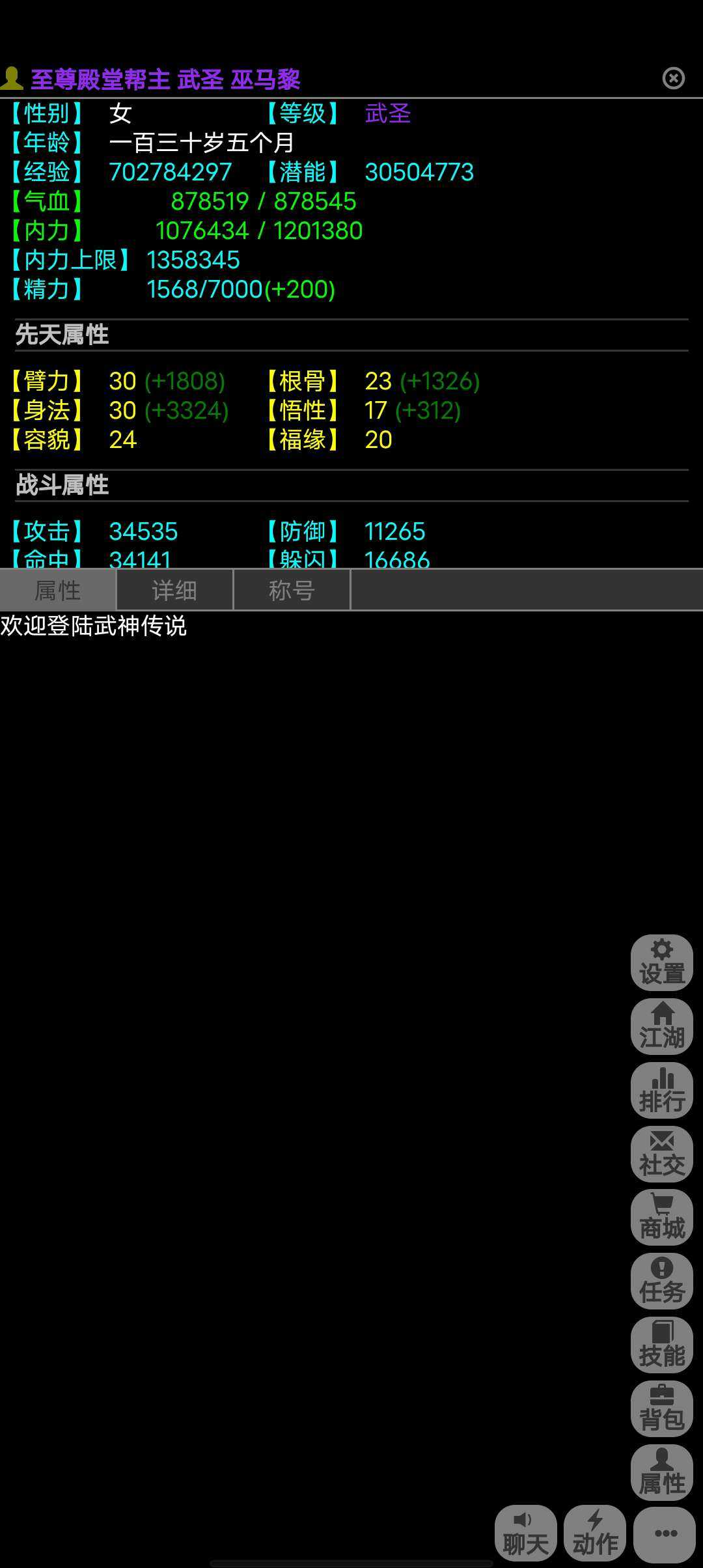View 任务 quests

coord(661,1281)
